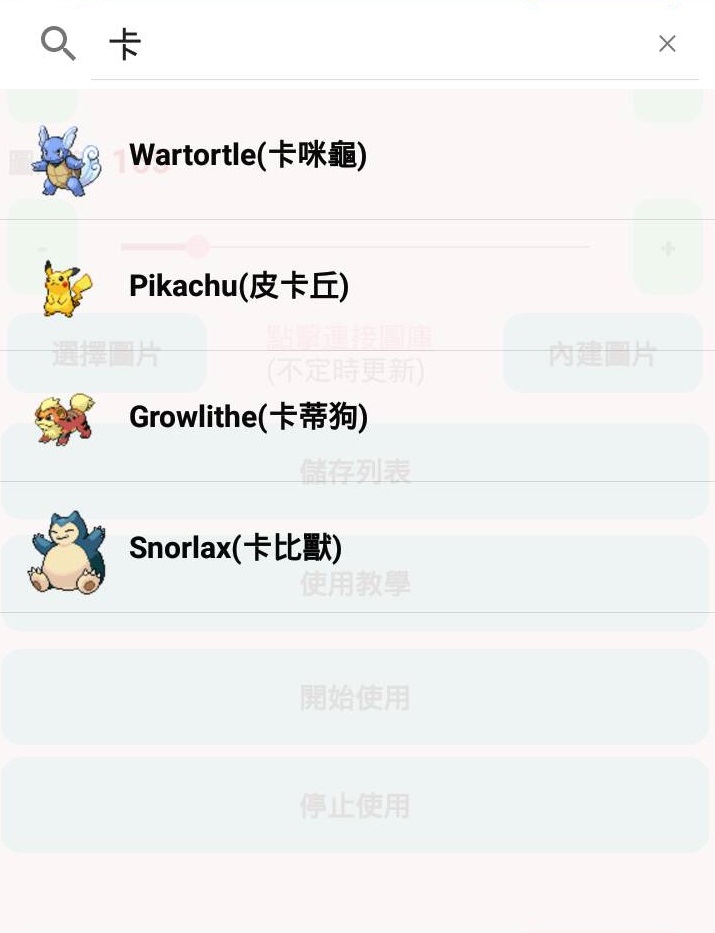
Task: Pick the Growlithe(卡蒂狗) result
Action: pyautogui.click(x=248, y=416)
